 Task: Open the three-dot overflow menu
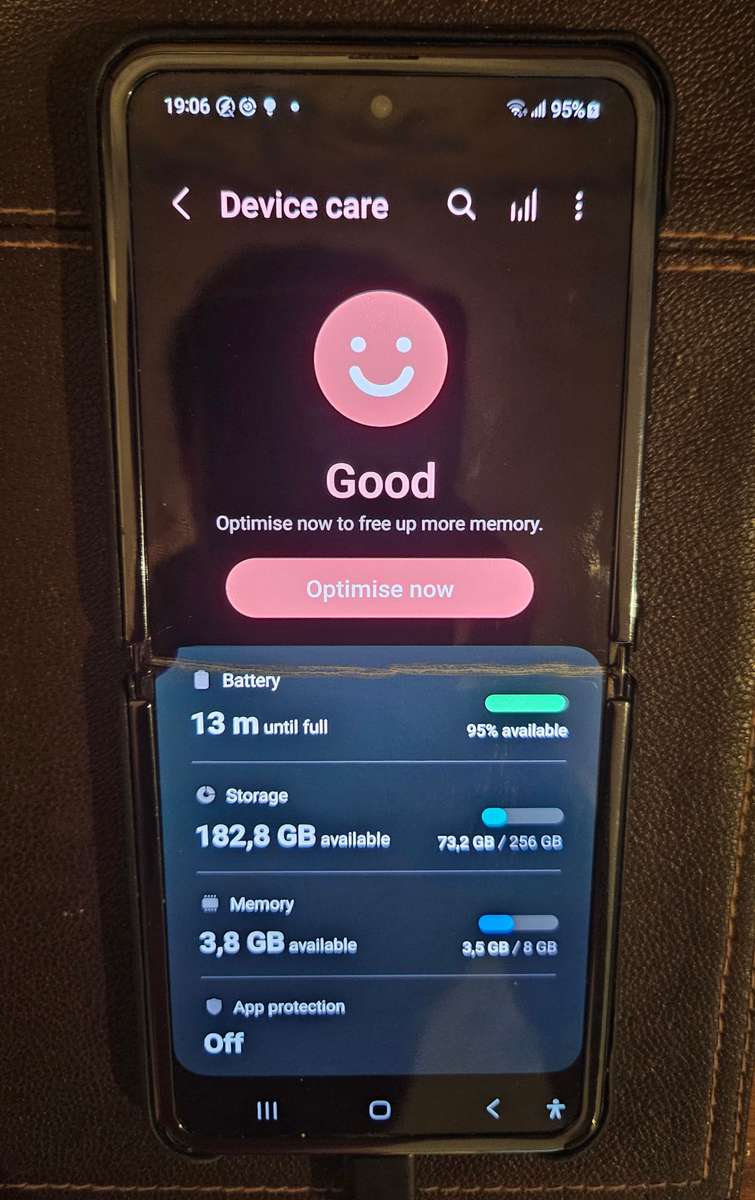tap(578, 206)
